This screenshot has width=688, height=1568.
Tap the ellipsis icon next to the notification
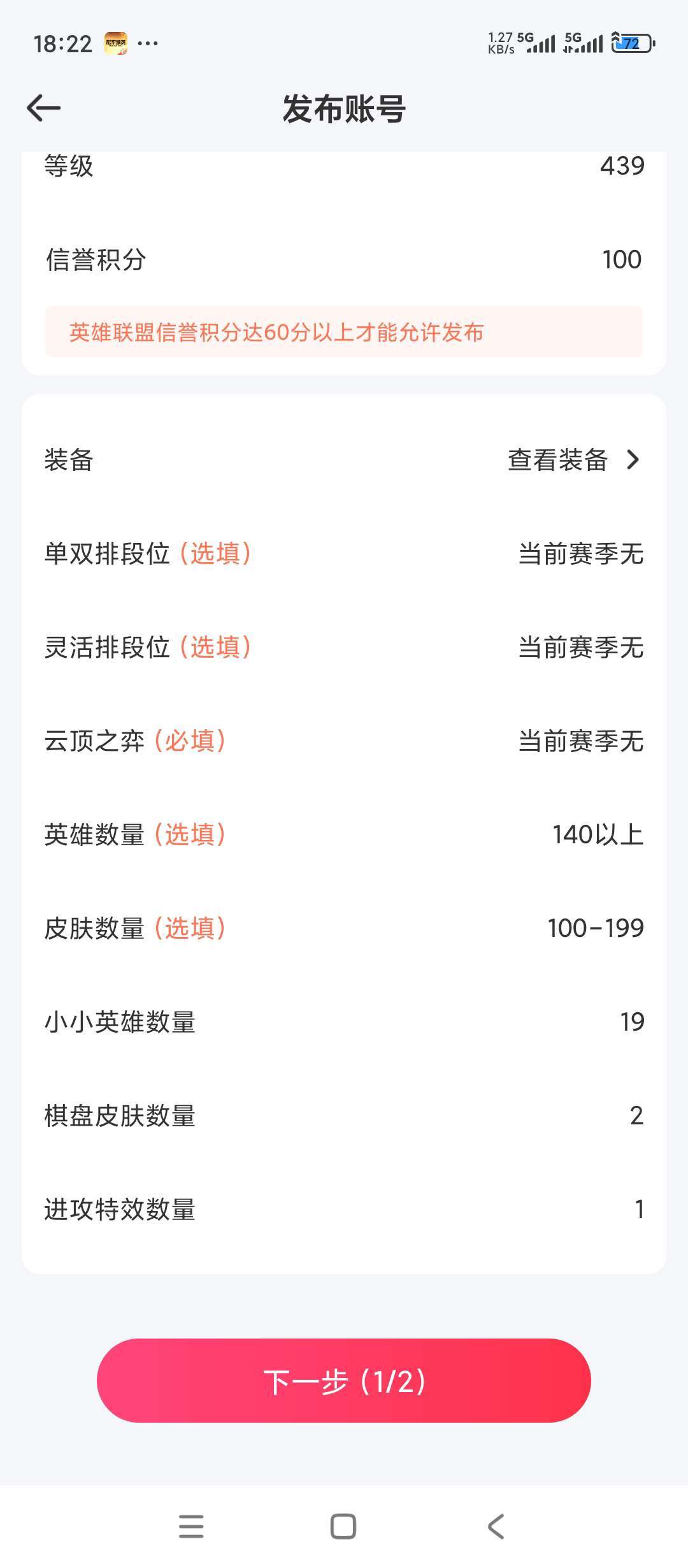(150, 43)
